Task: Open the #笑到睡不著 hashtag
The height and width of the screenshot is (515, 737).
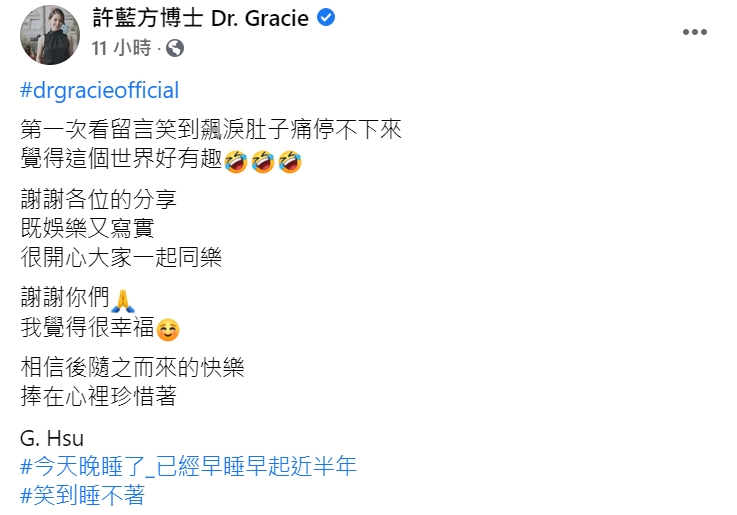Action: [x=82, y=494]
